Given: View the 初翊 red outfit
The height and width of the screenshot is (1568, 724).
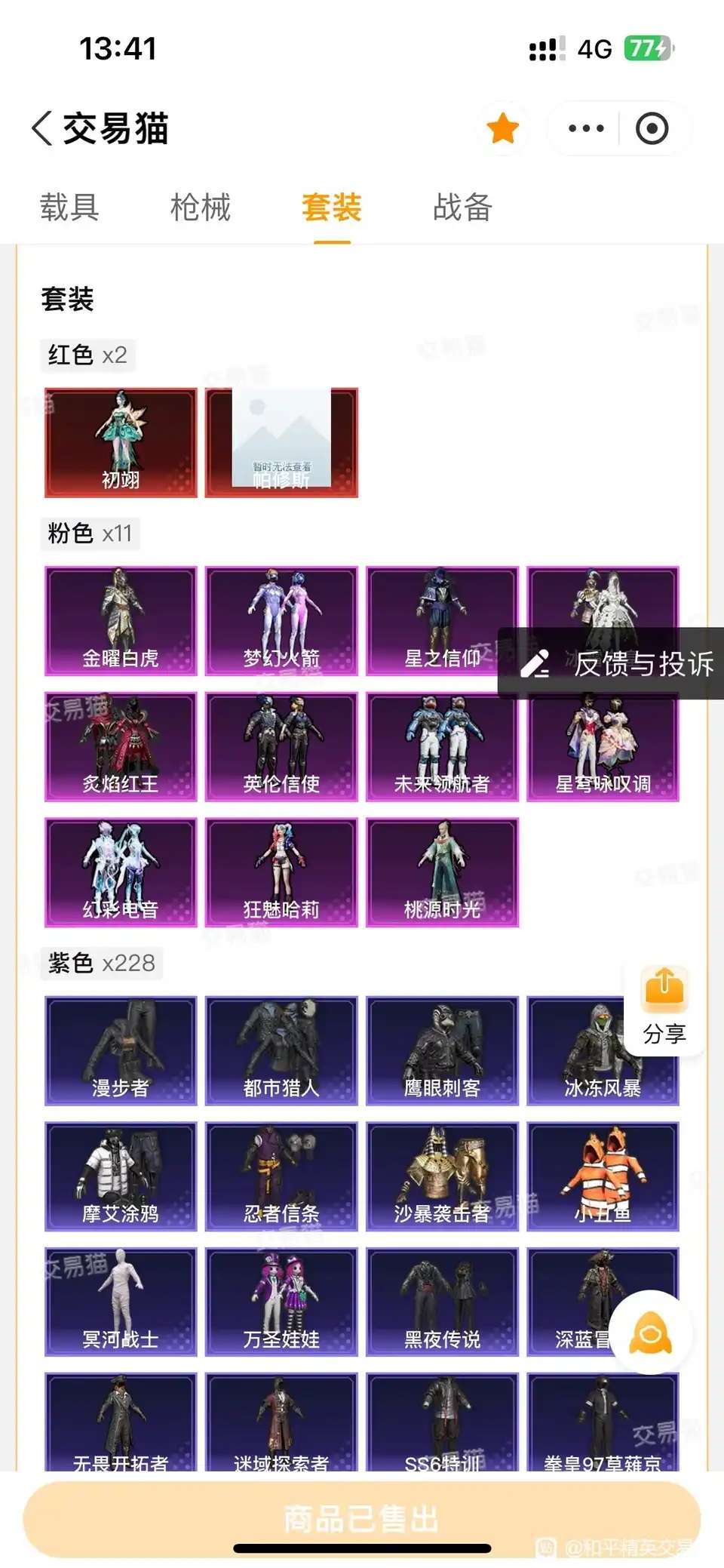Looking at the screenshot, I should tap(121, 442).
